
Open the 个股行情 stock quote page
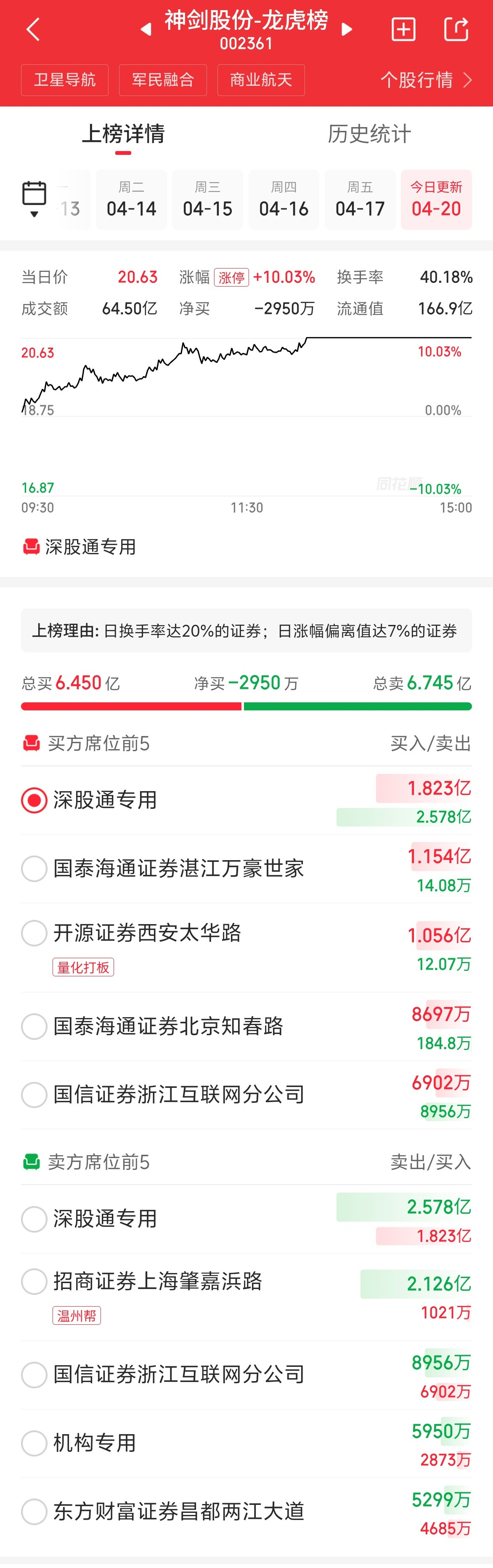(x=425, y=80)
